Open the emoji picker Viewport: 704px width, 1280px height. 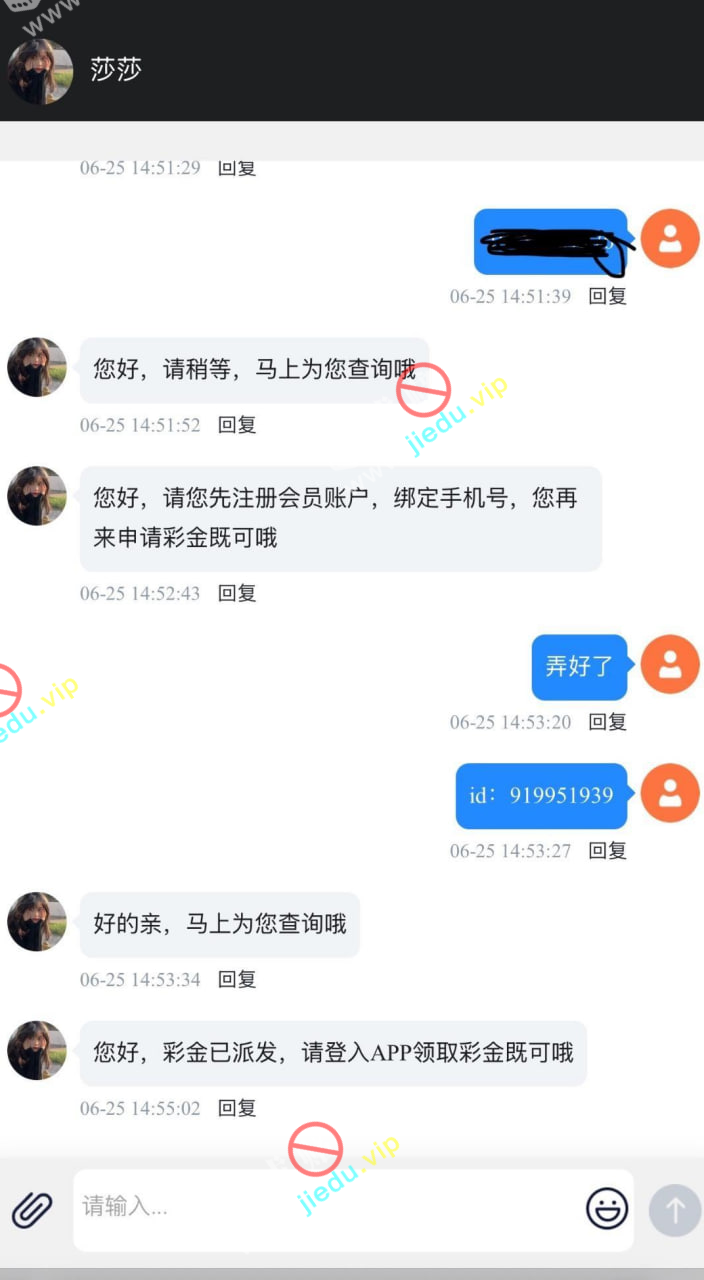tap(607, 1209)
